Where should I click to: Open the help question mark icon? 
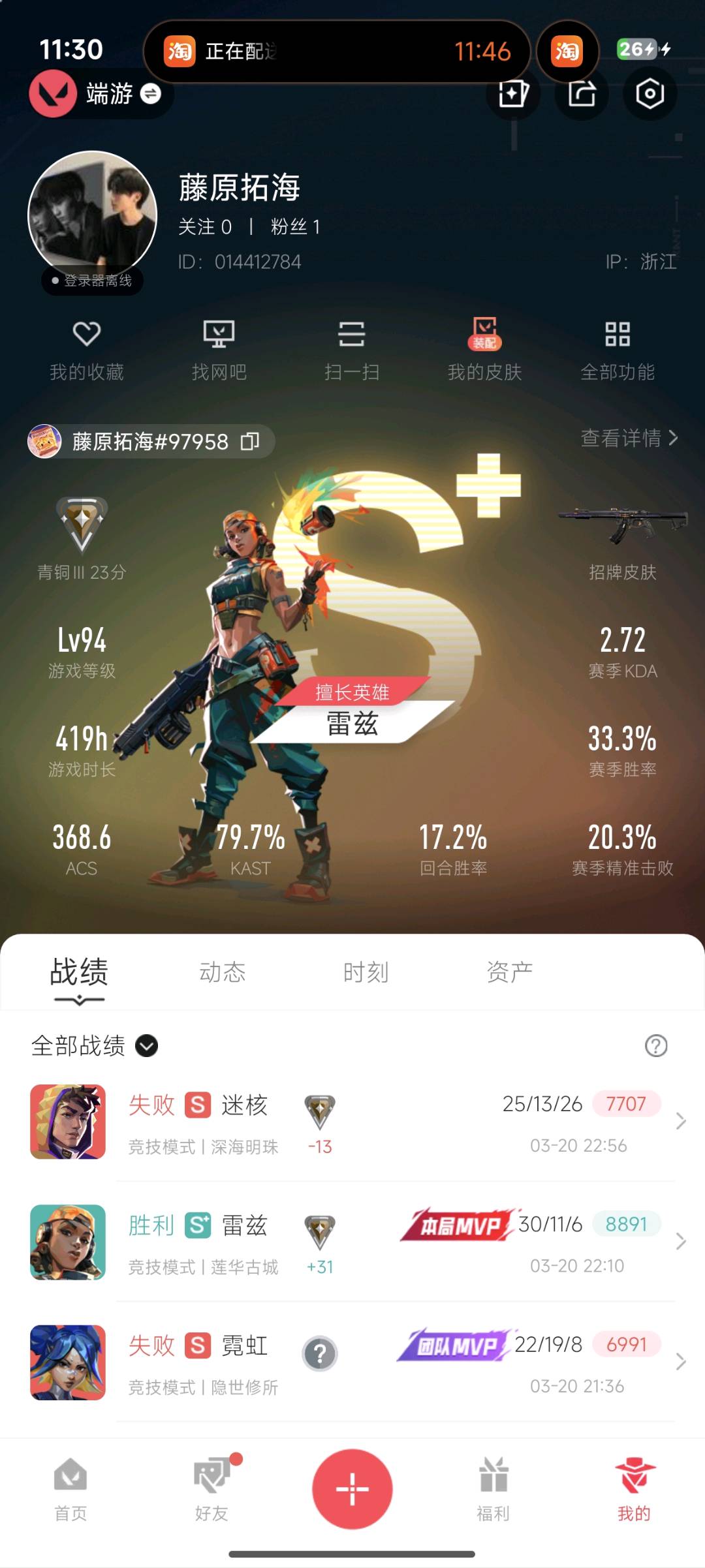(655, 1046)
